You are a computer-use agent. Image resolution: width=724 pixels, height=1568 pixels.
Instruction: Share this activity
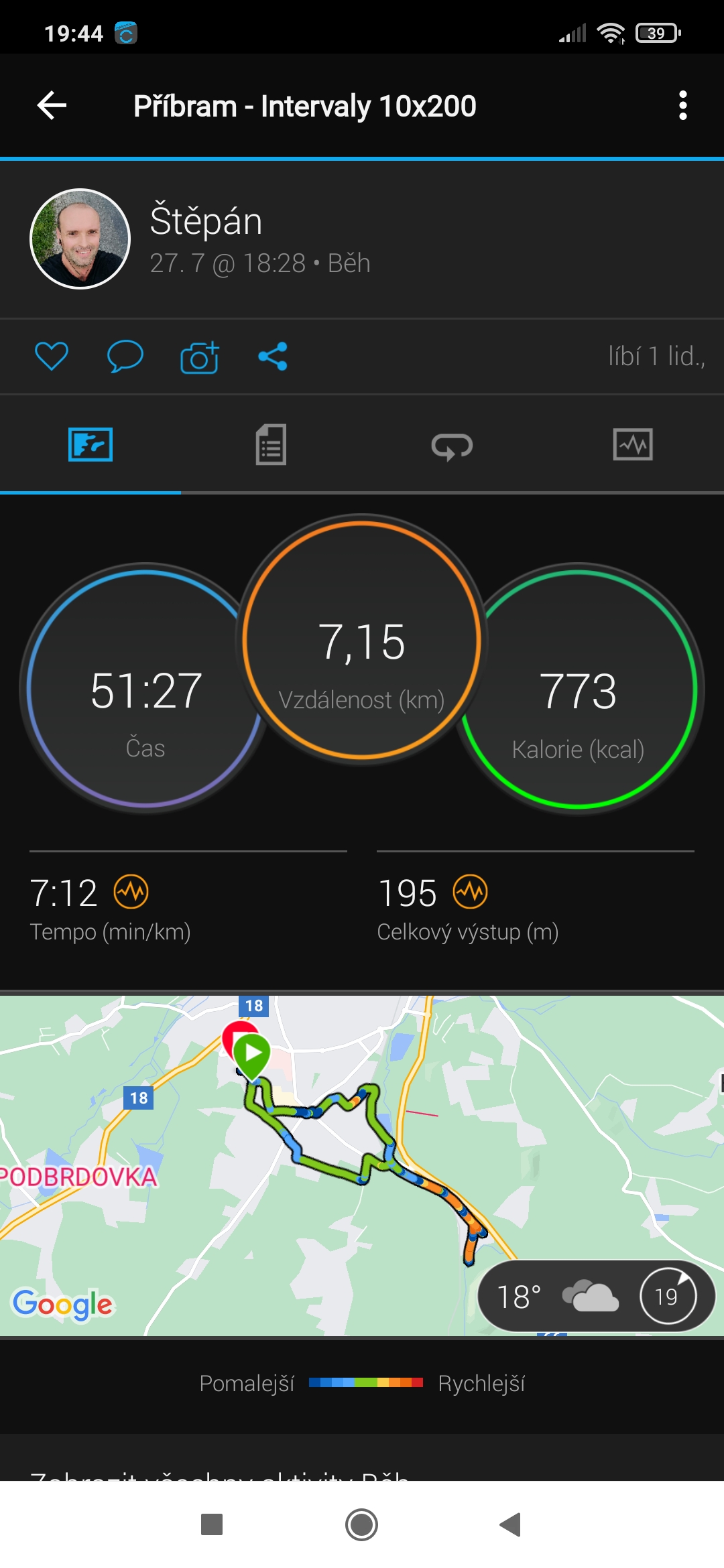pos(273,356)
